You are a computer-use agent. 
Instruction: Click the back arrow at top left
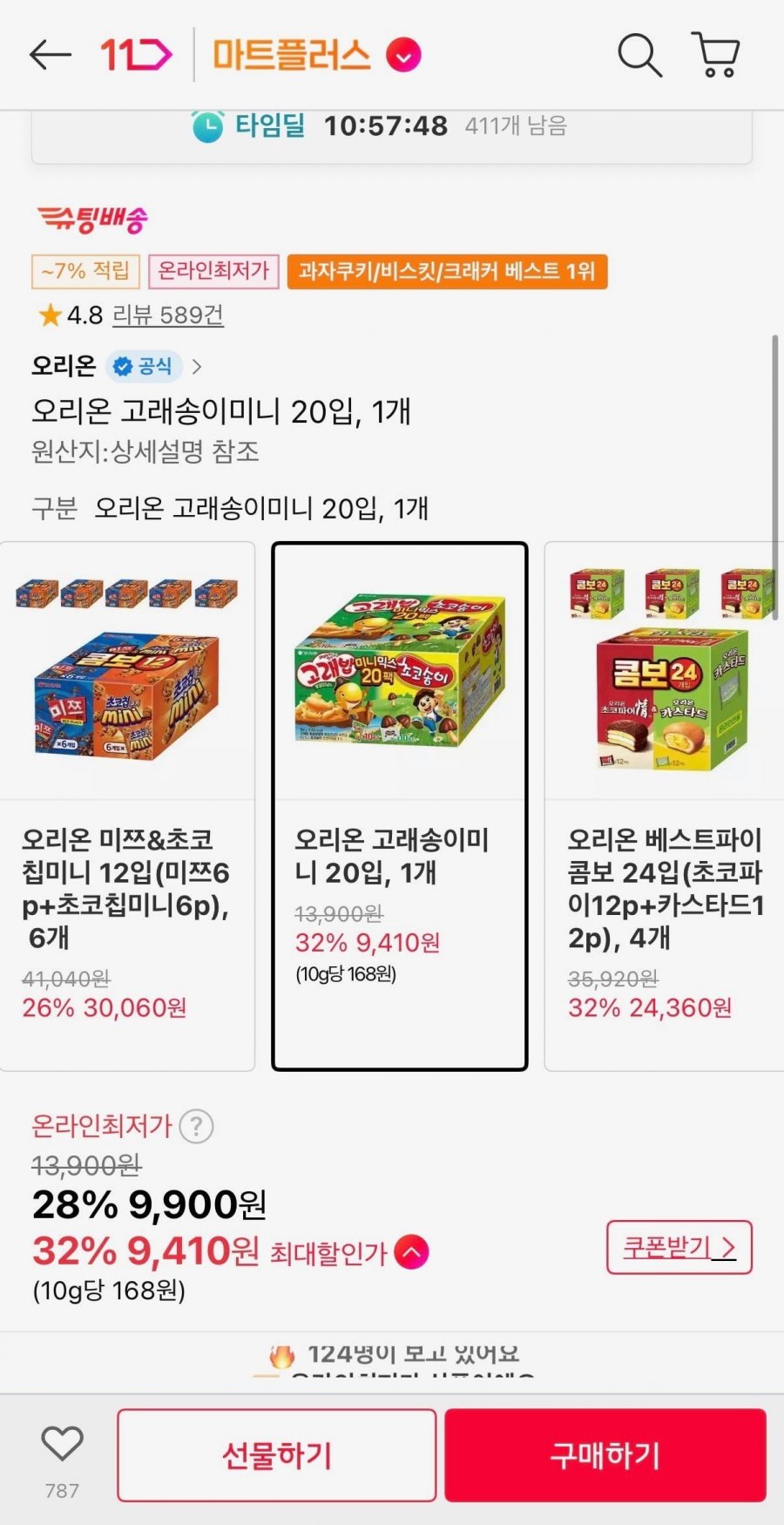49,54
